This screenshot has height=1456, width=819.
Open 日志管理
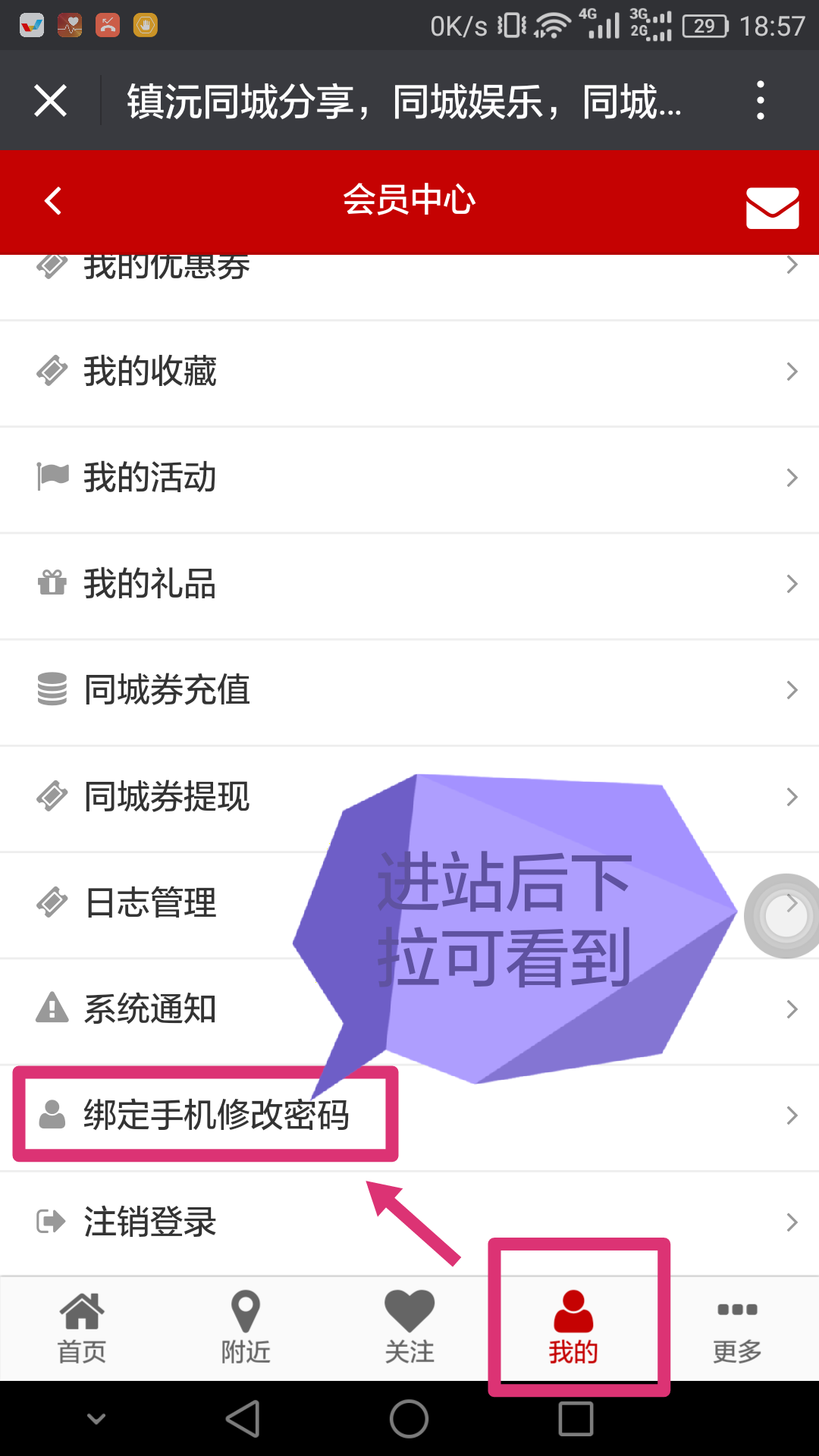(409, 903)
